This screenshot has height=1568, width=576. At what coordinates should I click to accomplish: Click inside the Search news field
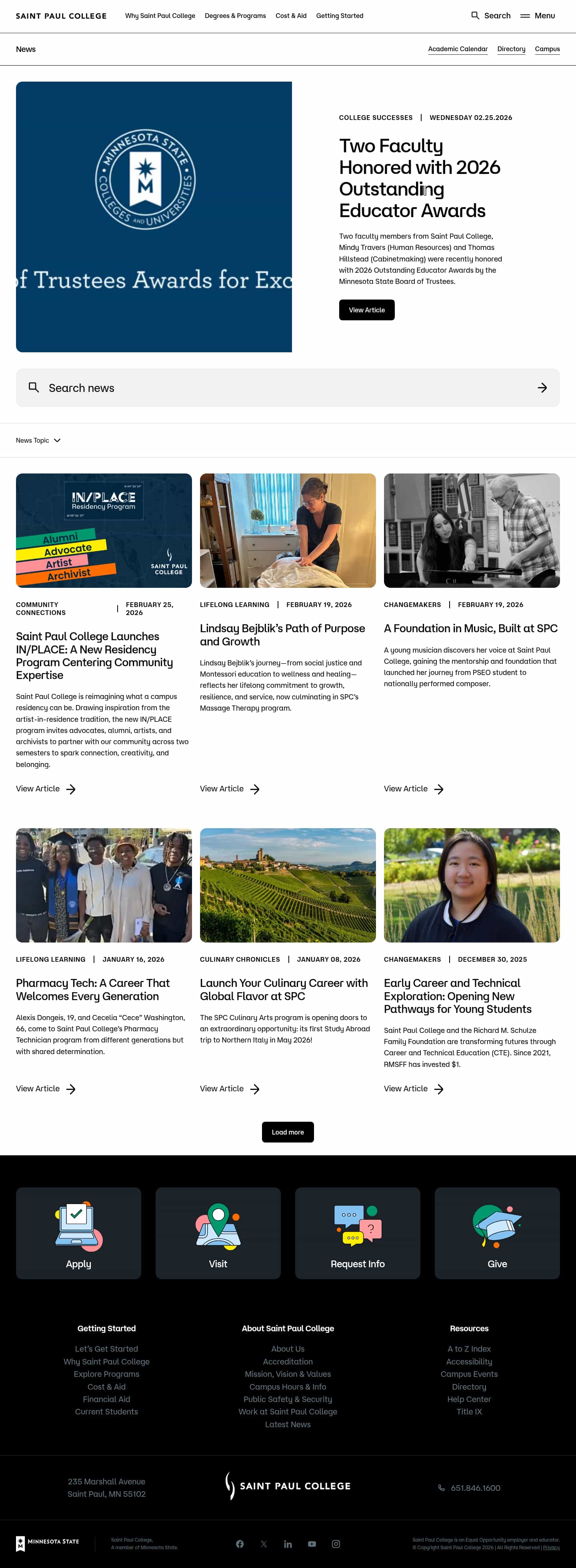pos(183,388)
